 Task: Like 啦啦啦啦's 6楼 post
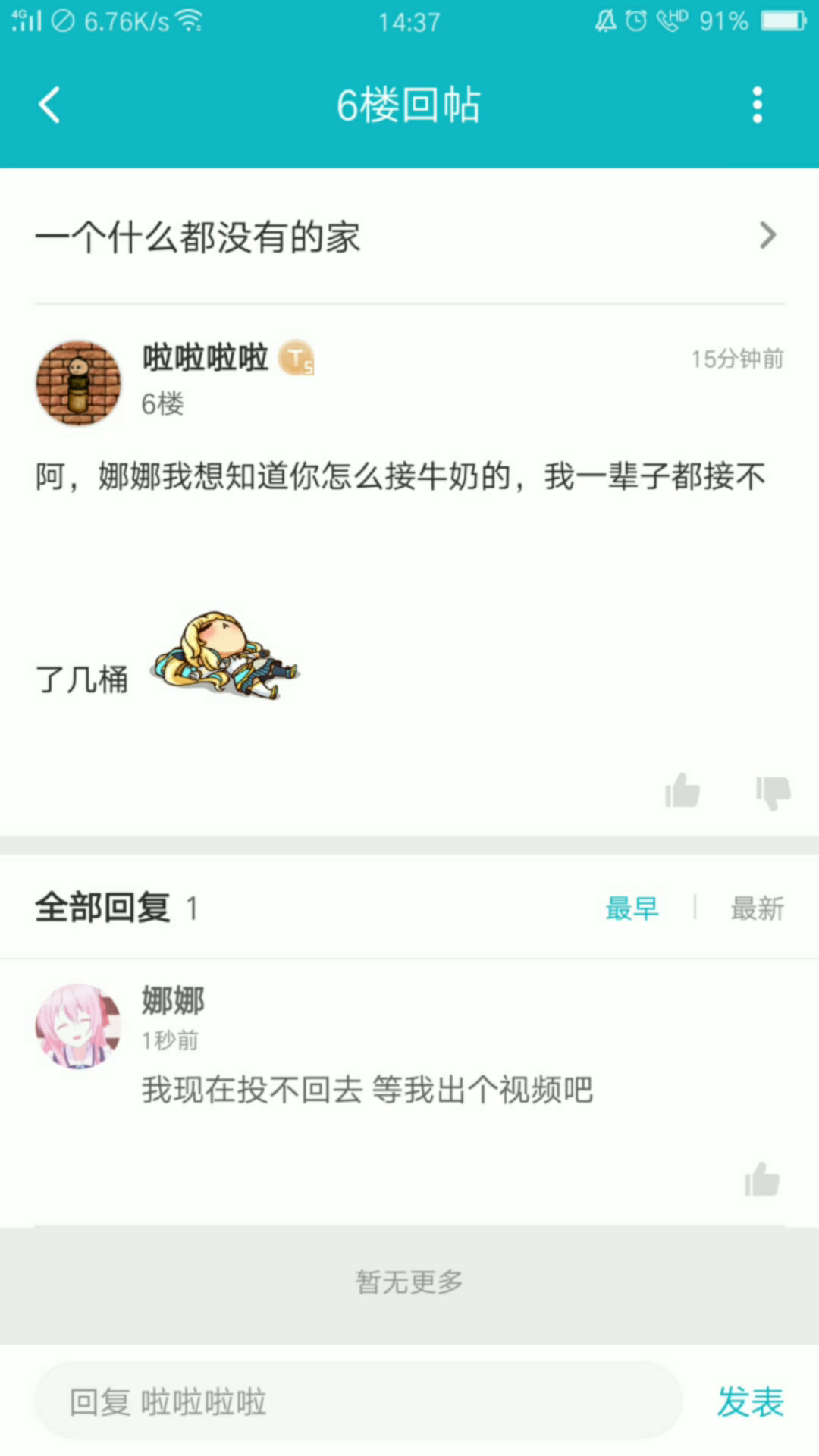pyautogui.click(x=682, y=792)
